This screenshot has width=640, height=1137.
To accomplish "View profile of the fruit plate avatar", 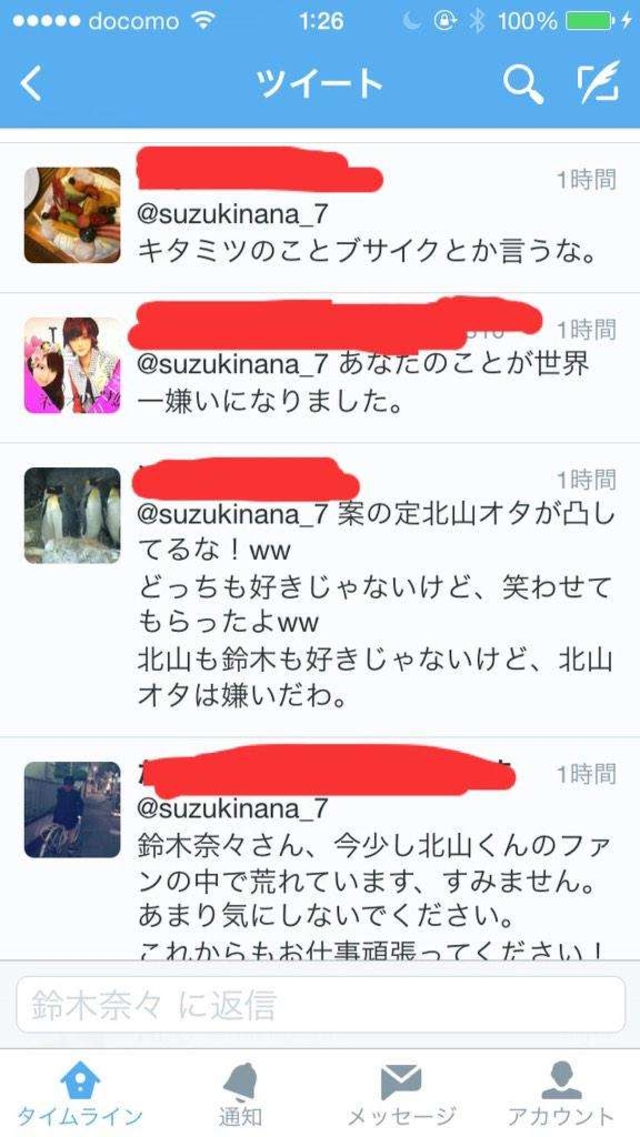I will (72, 215).
